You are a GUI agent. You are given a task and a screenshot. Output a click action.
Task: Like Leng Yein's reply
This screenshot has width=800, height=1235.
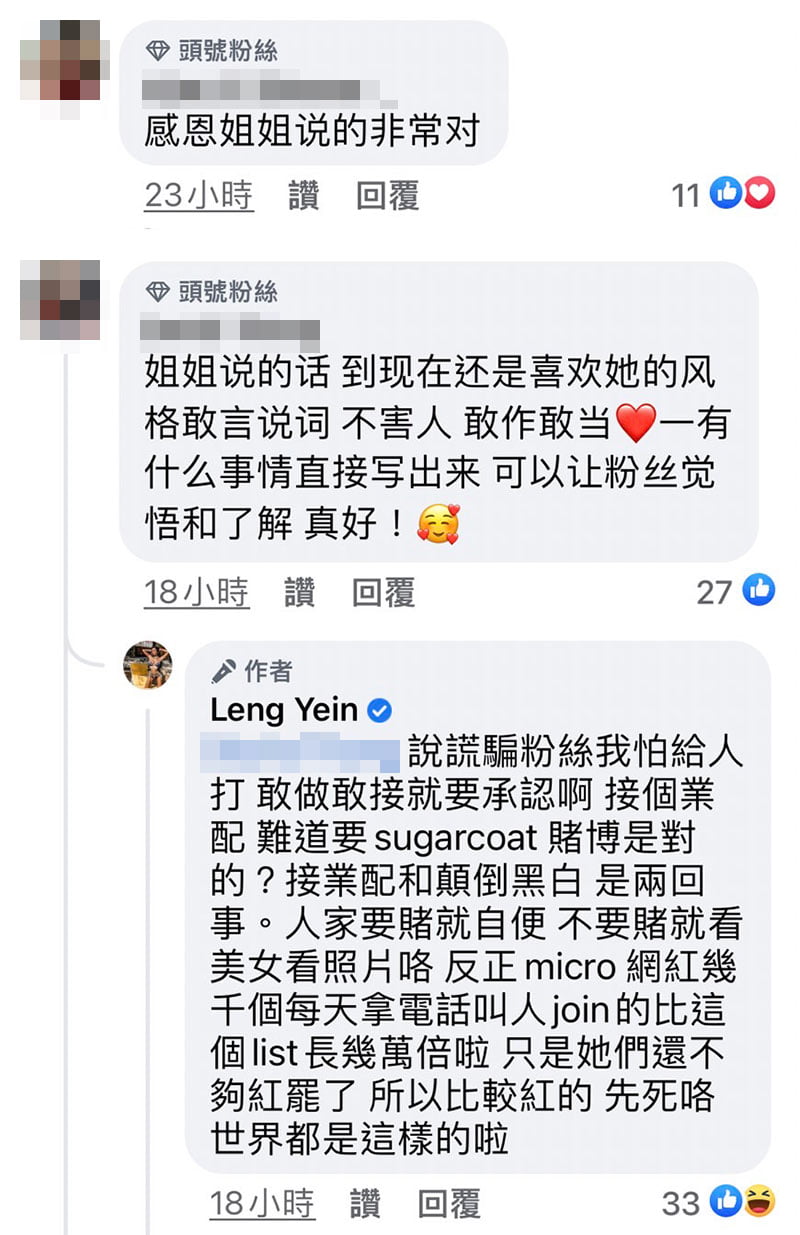365,1204
